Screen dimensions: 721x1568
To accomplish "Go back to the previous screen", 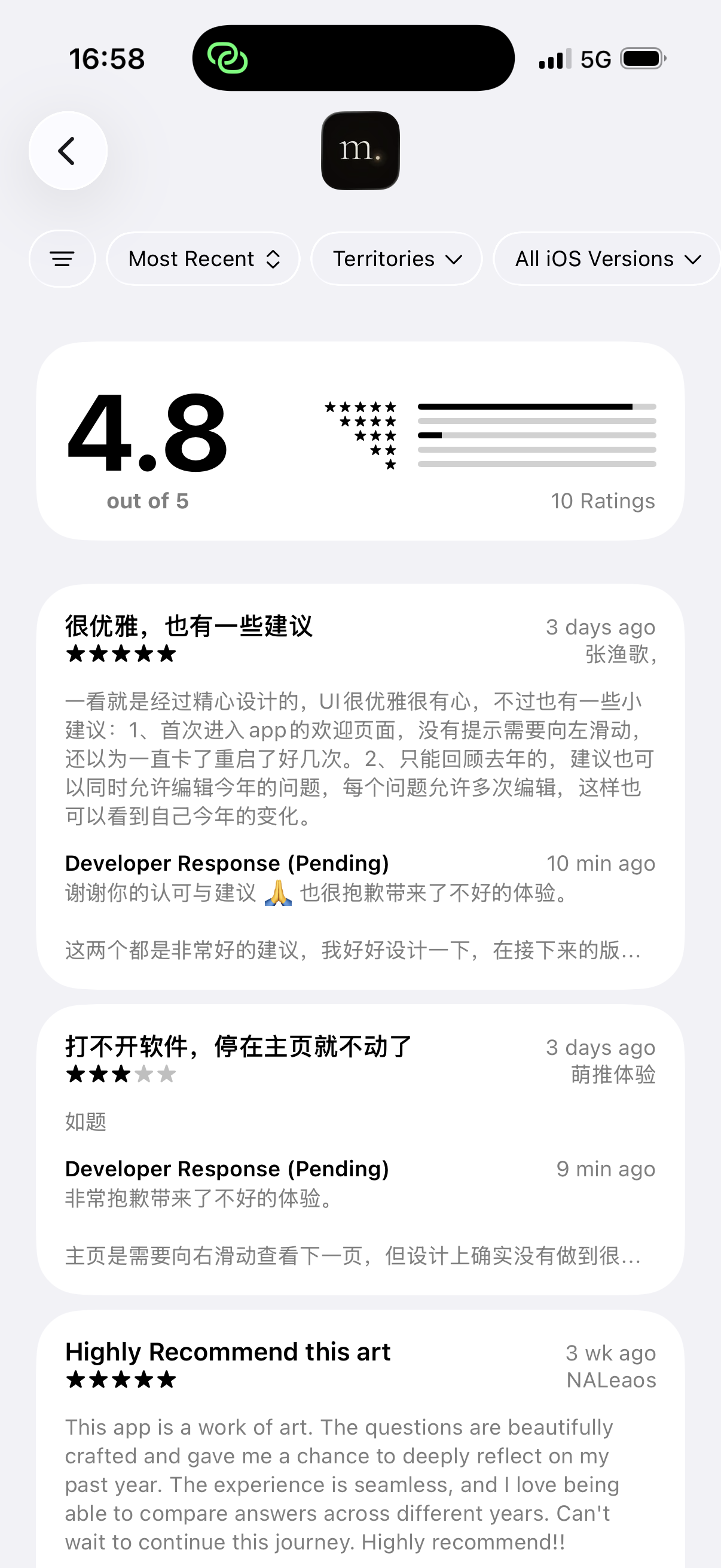I will [68, 151].
